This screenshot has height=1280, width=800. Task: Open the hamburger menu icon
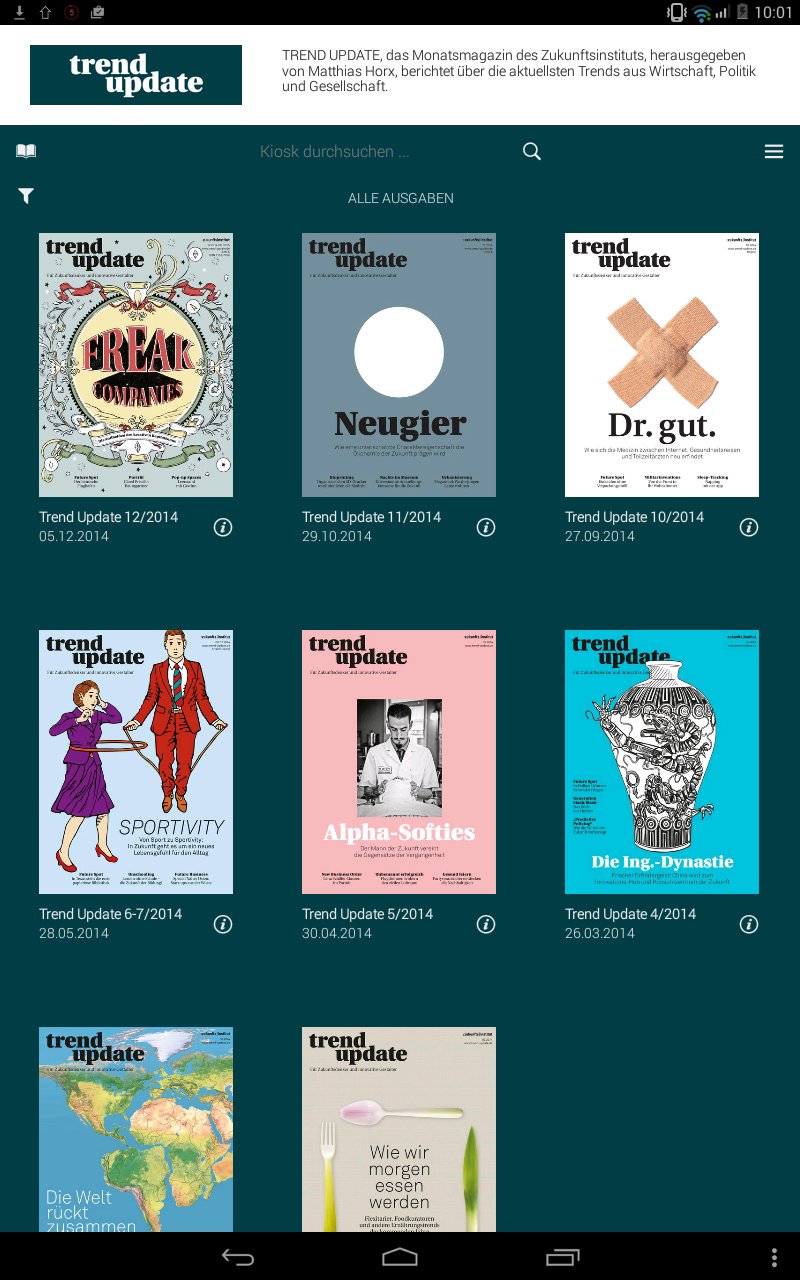774,151
